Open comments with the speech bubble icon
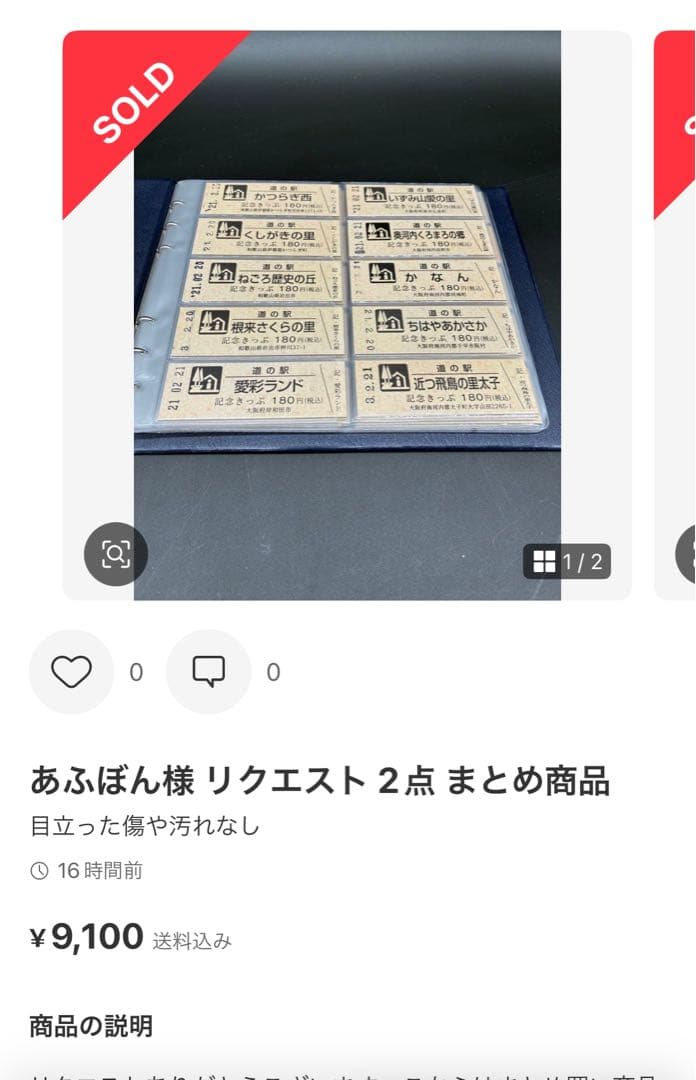This screenshot has width=696, height=1080. click(x=208, y=672)
